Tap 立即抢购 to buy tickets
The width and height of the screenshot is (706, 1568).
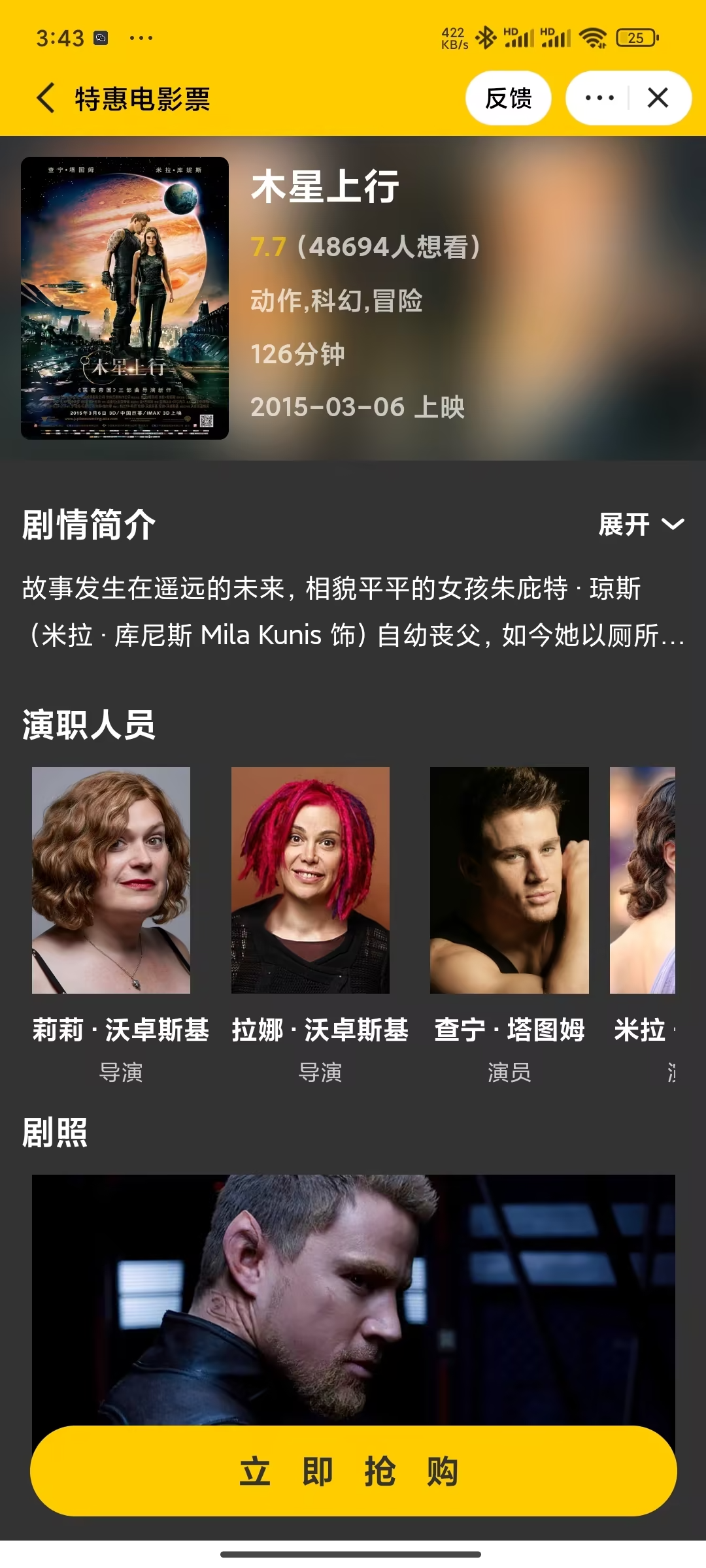coord(353,1471)
